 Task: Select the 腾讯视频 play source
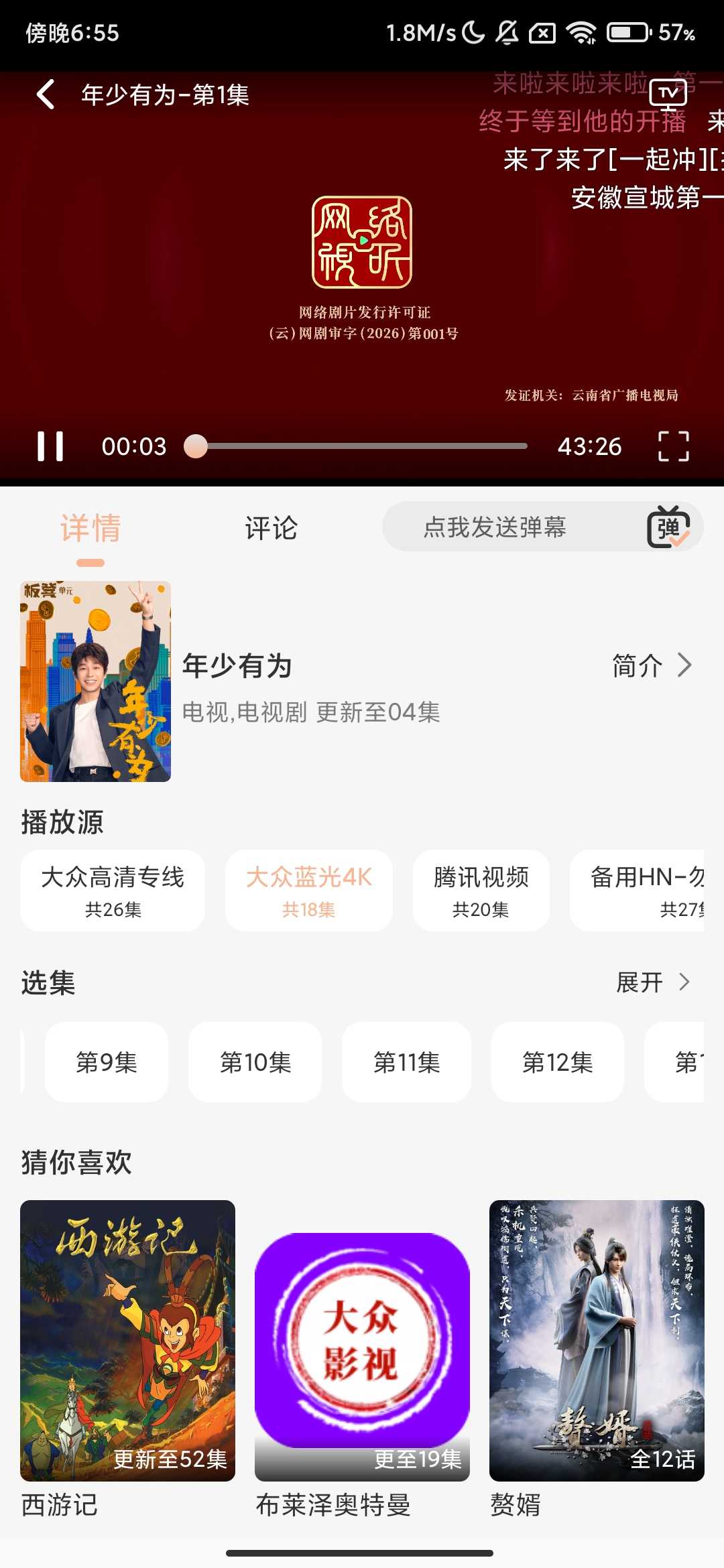(481, 891)
